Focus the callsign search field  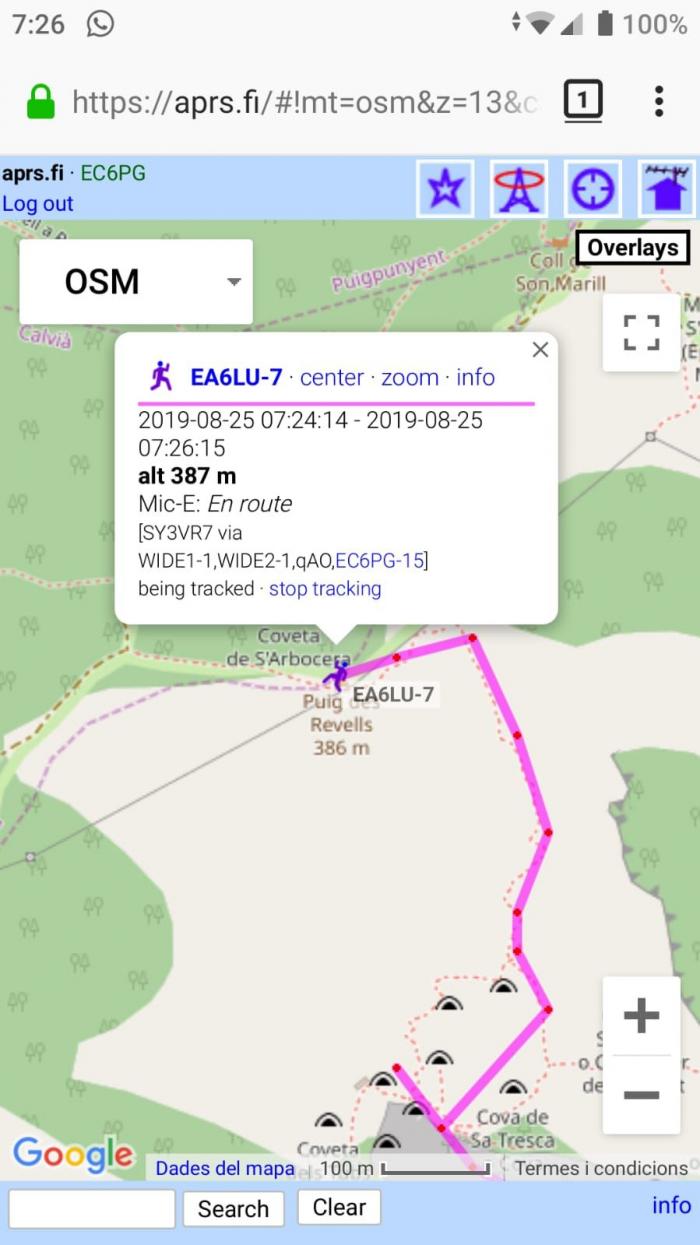point(92,1208)
